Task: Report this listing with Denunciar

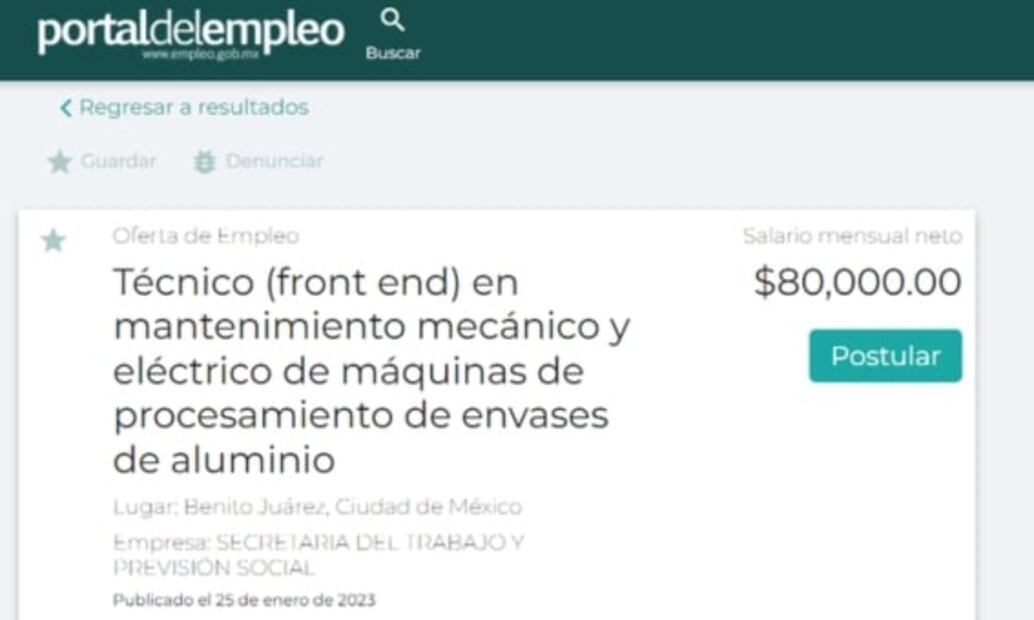Action: [x=258, y=161]
